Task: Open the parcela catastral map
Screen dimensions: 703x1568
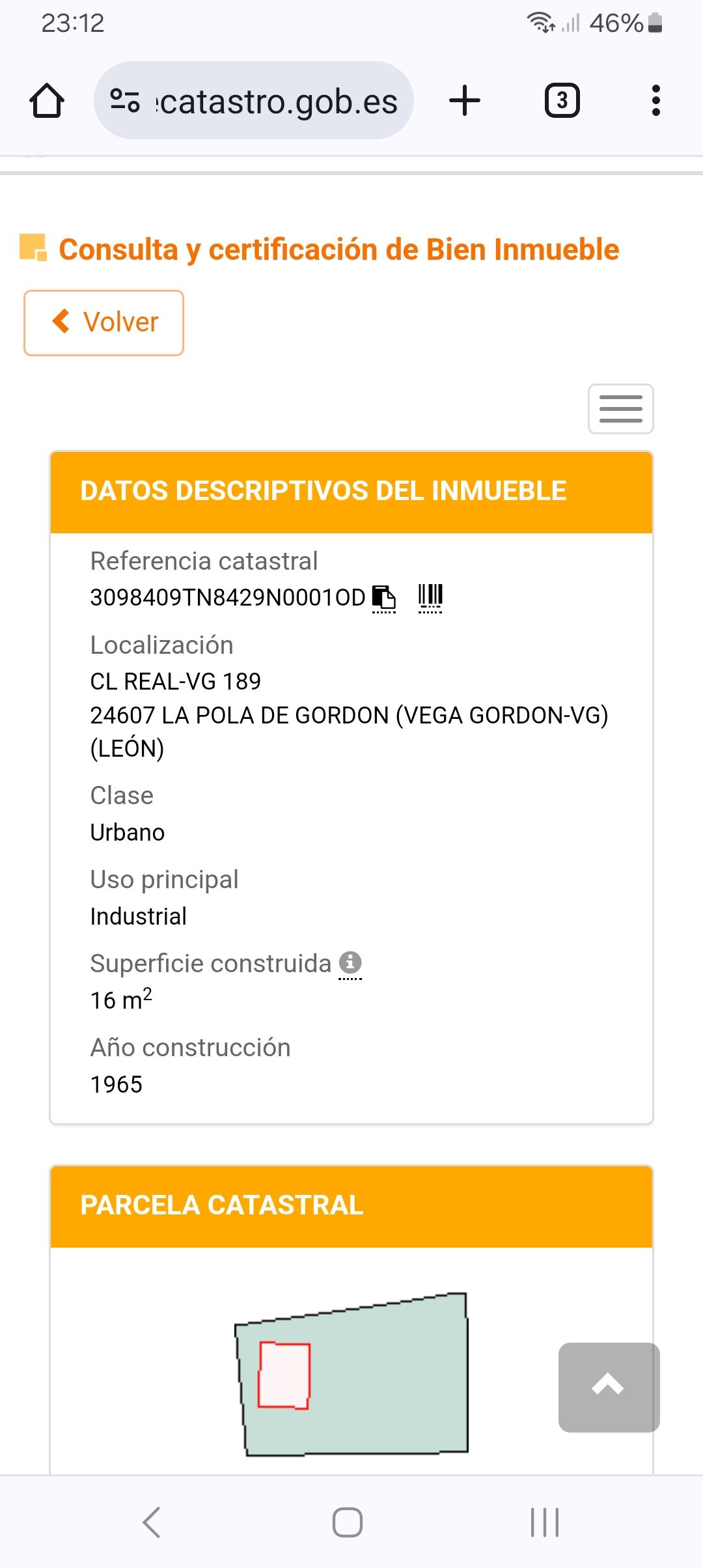Action: [351, 1374]
